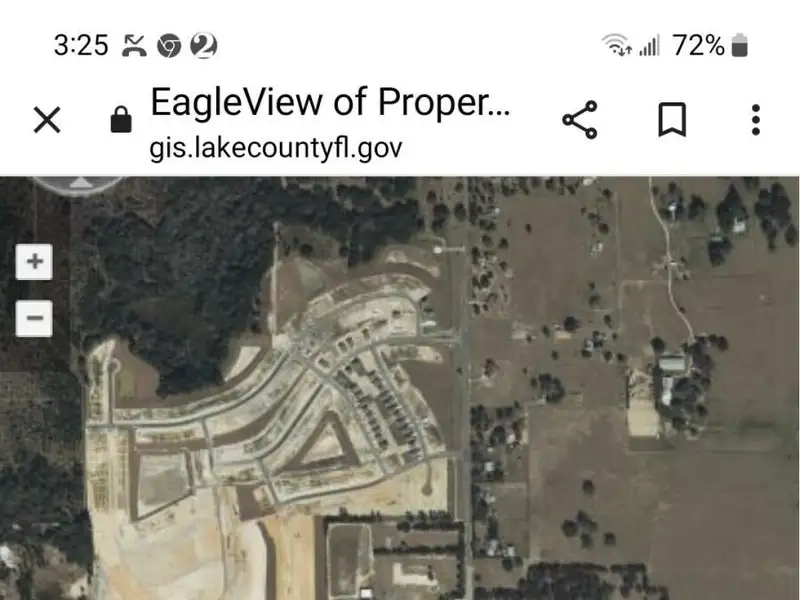Tap the compass at map corner
Viewport: 800px width, 600px height.
point(79,183)
